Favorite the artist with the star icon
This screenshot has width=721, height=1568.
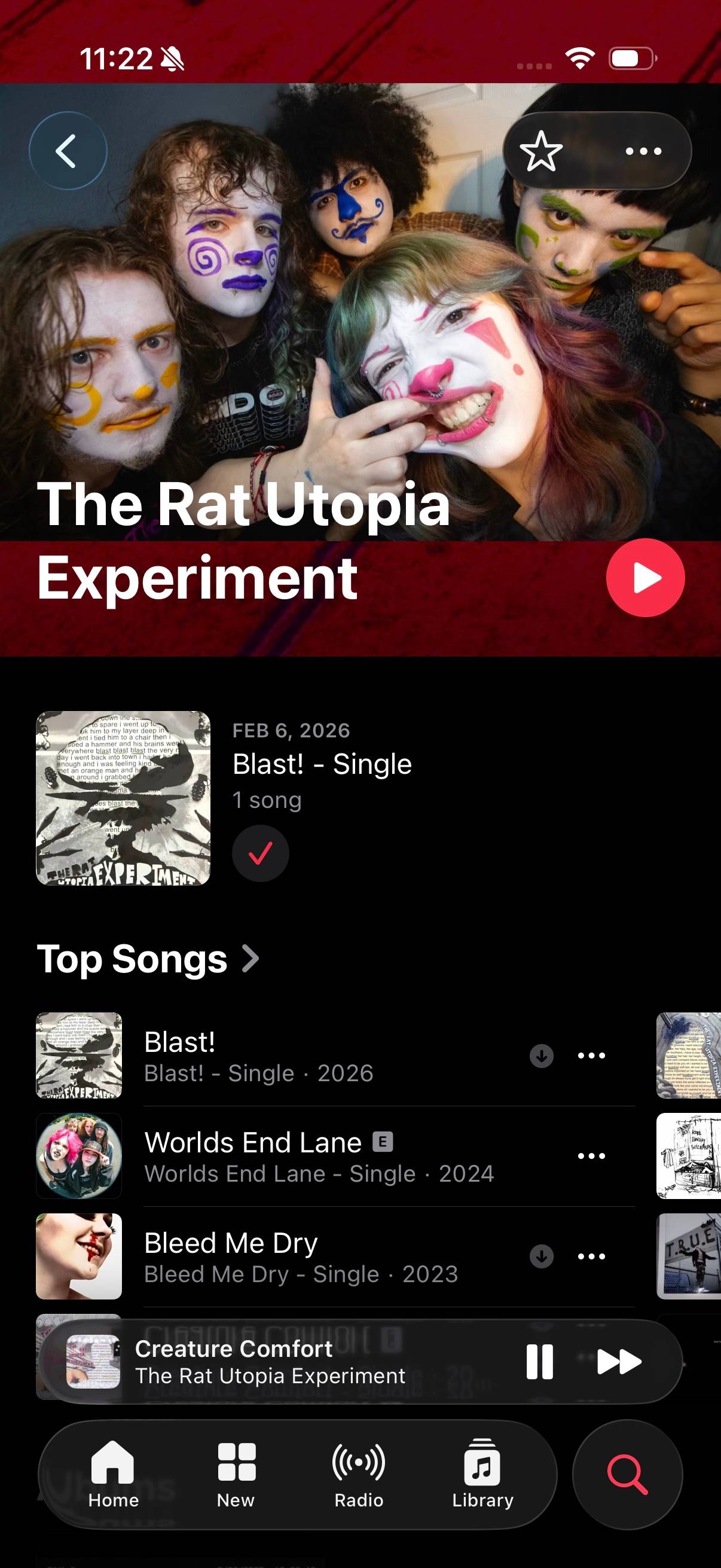tap(541, 151)
